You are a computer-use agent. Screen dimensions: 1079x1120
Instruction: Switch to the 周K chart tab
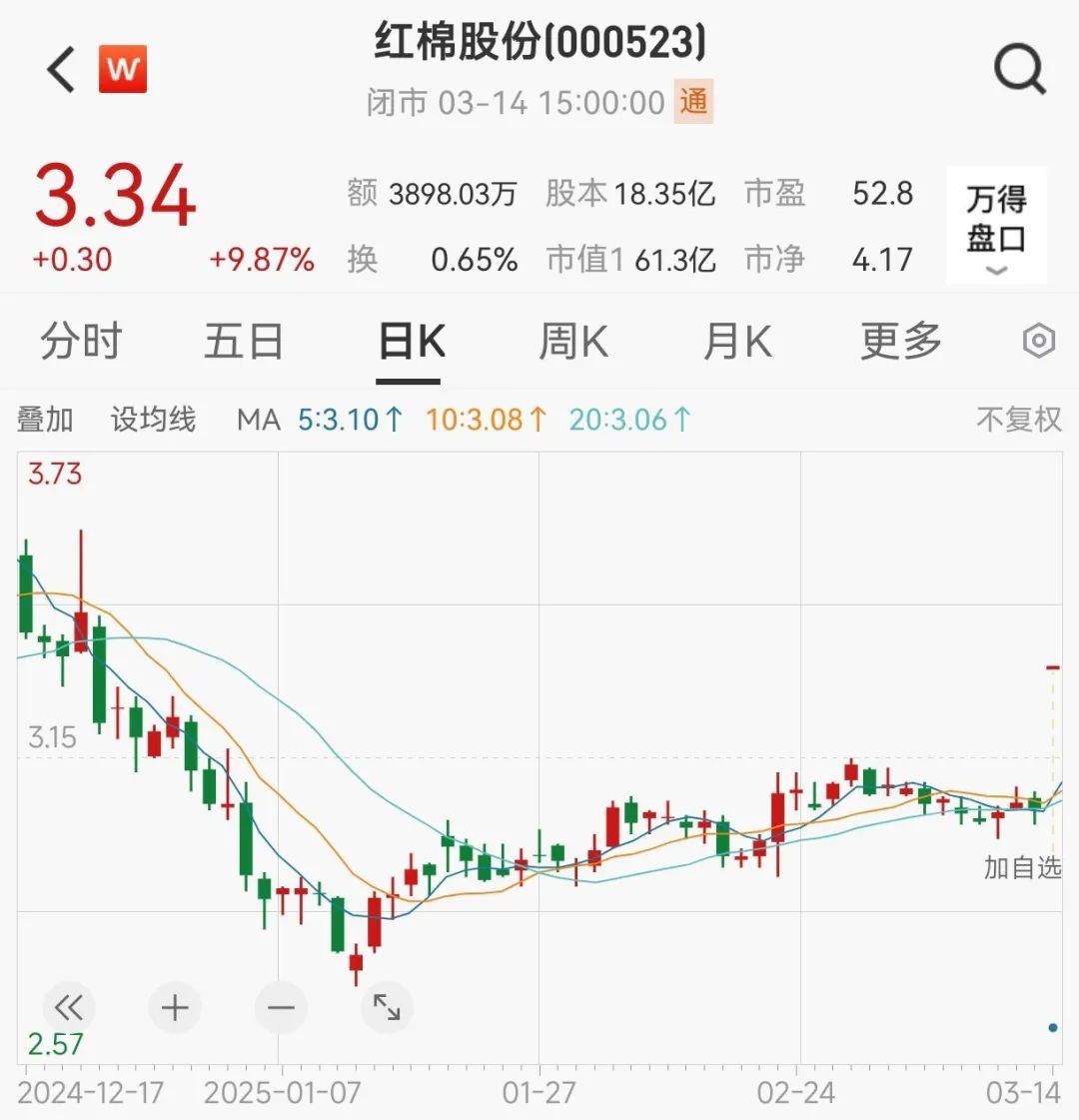coord(573,342)
